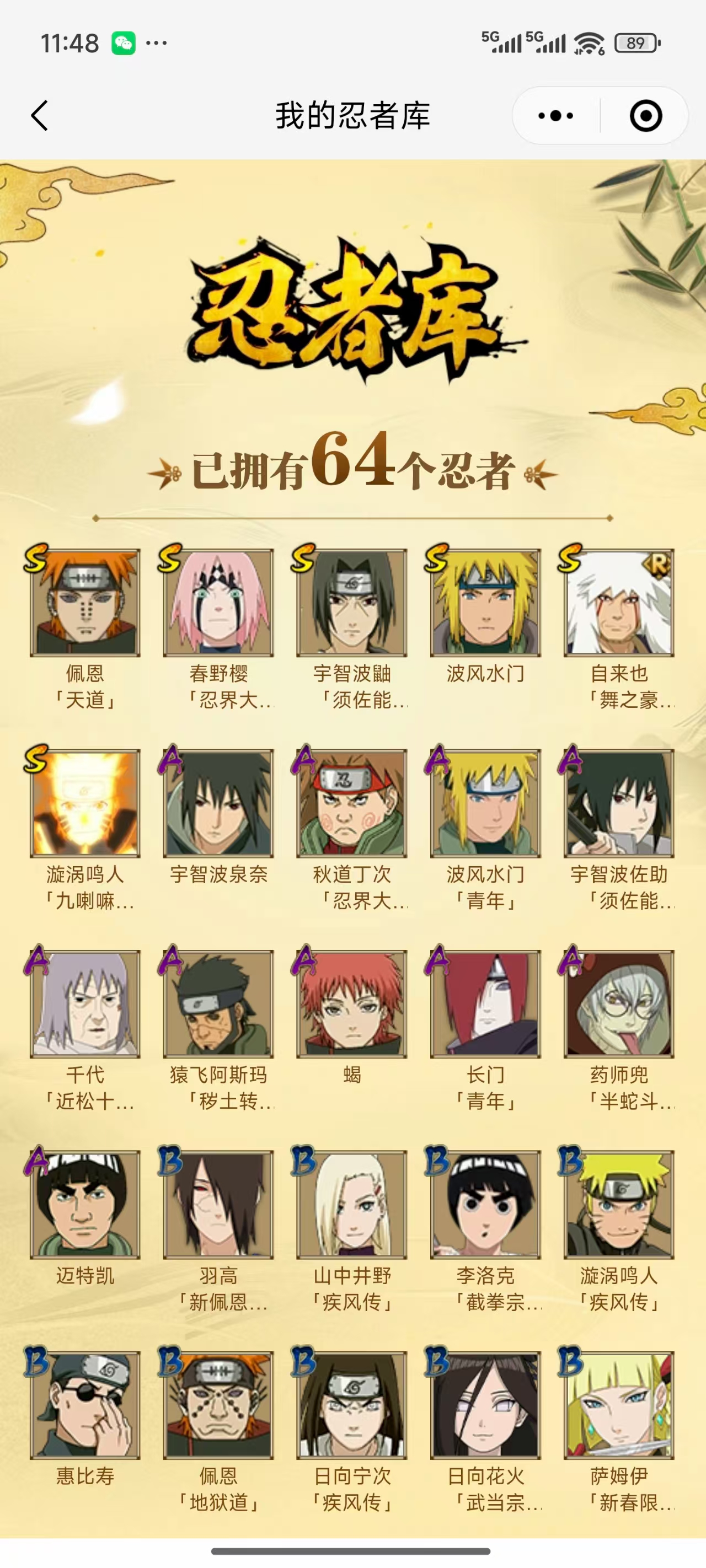
Task: Open the S-rank 波风水门 tile
Action: 485,603
